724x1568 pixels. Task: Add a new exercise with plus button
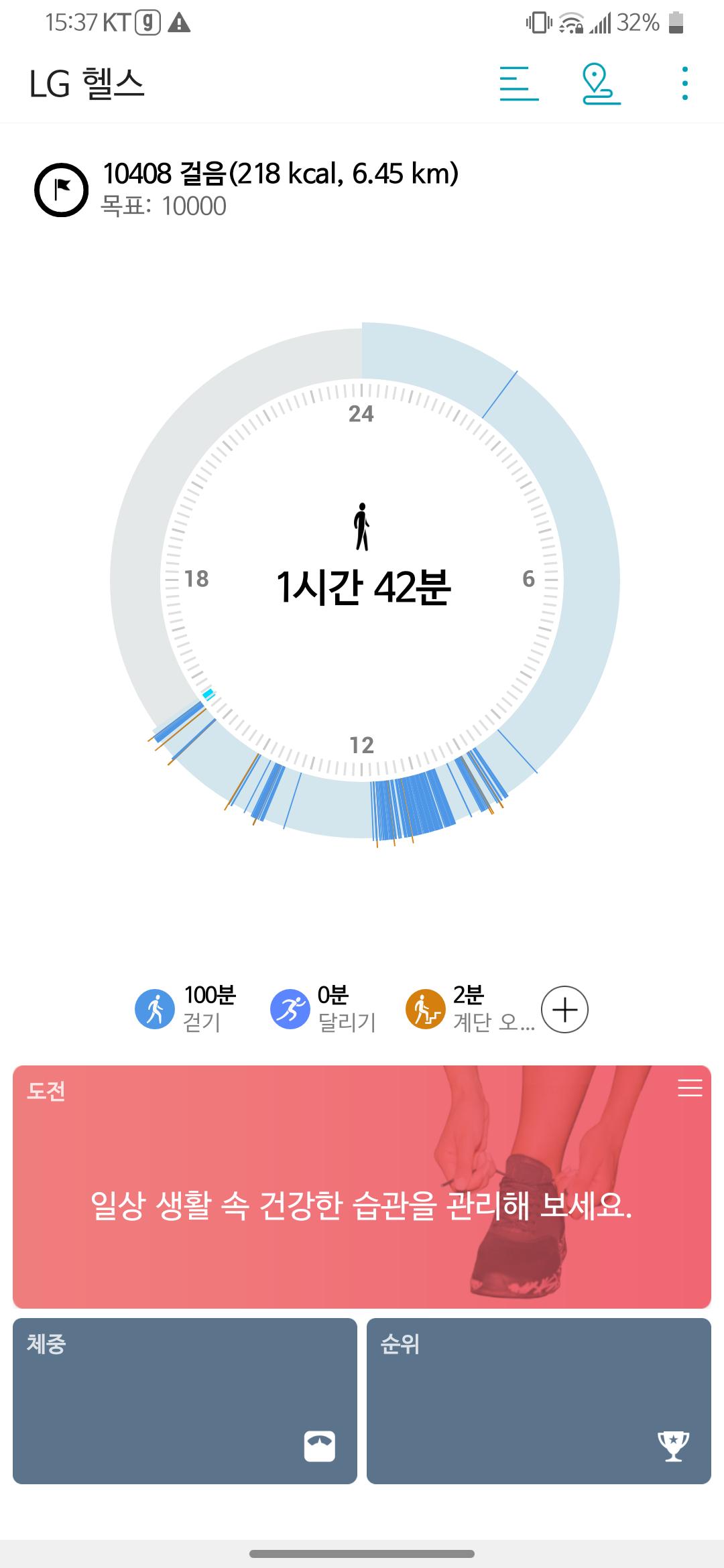tap(564, 1009)
